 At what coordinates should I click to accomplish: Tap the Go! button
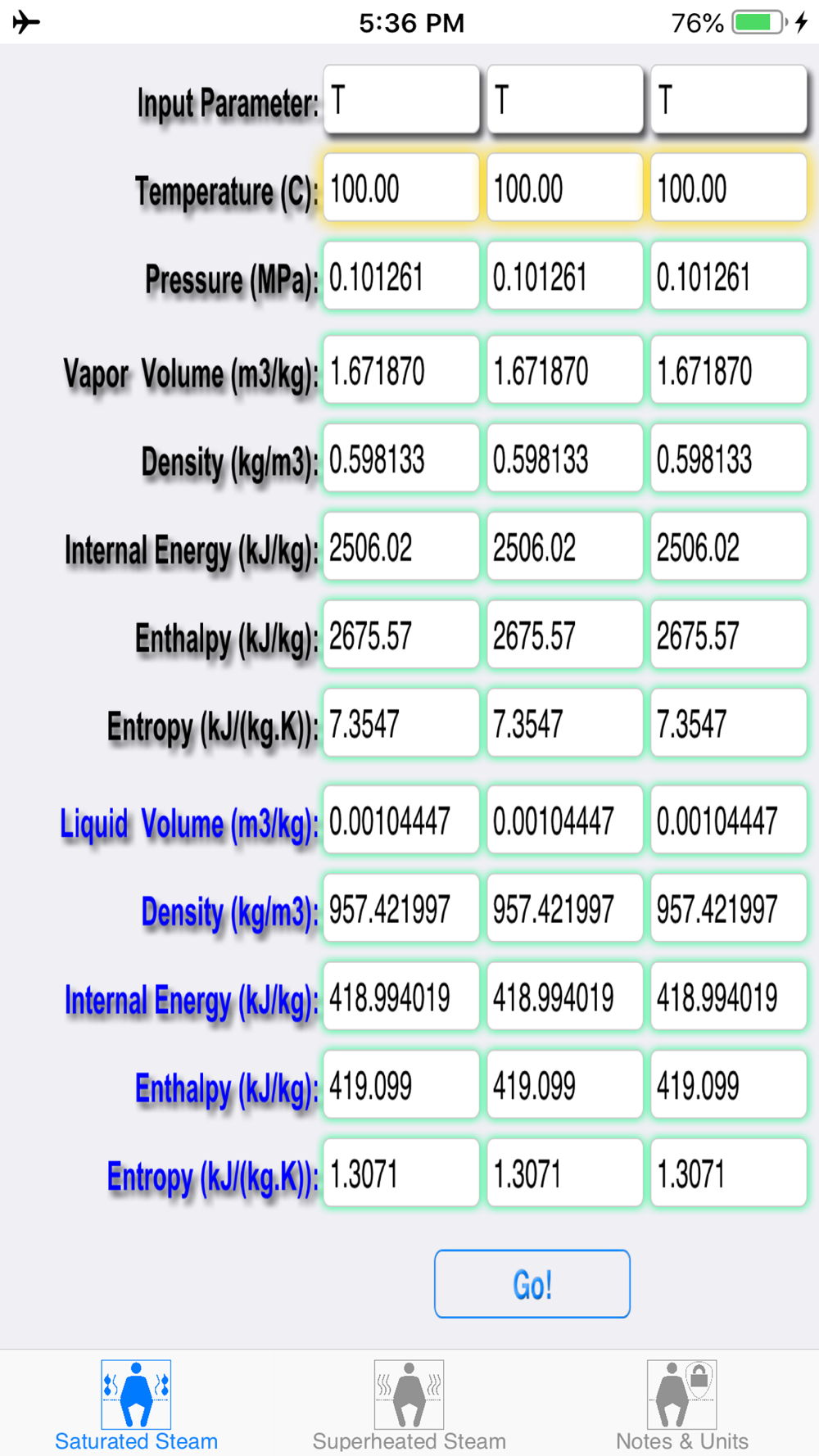pyautogui.click(x=532, y=1283)
